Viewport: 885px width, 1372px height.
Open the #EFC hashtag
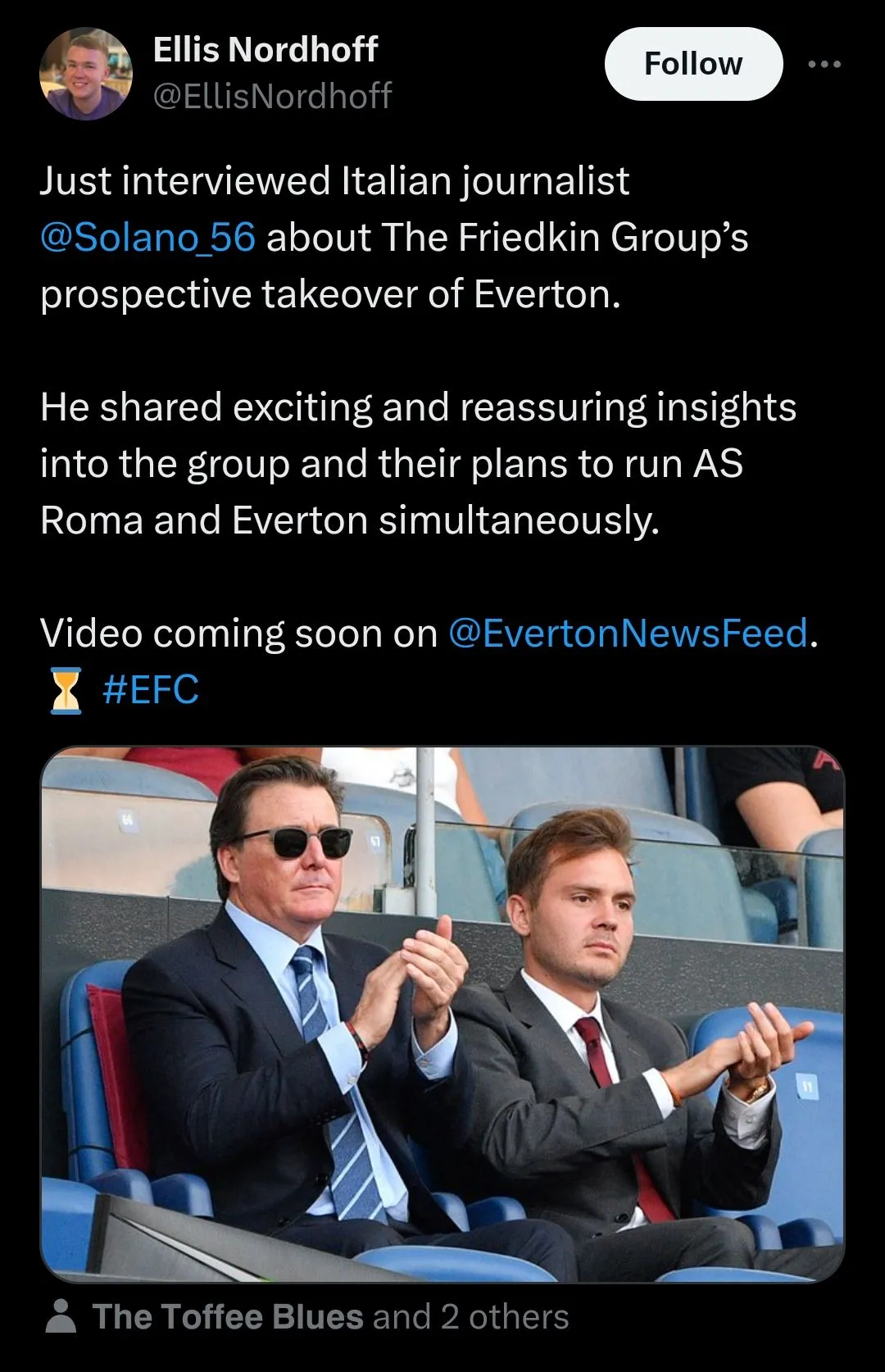pos(151,690)
